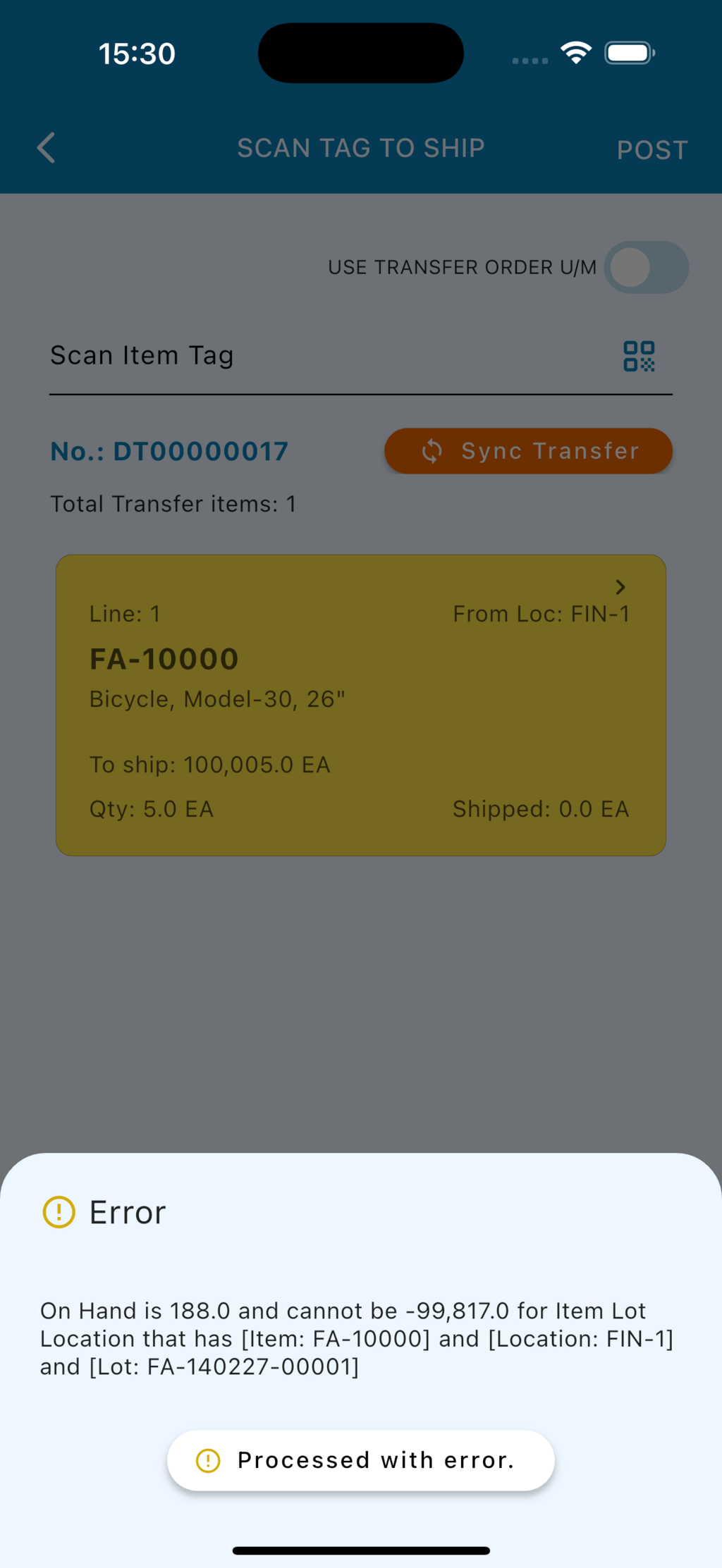Tap POST in the top bar

651,149
